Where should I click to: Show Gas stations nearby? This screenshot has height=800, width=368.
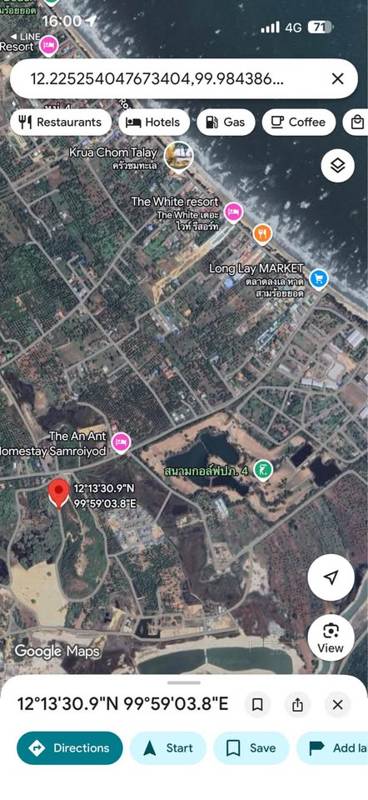[226, 122]
